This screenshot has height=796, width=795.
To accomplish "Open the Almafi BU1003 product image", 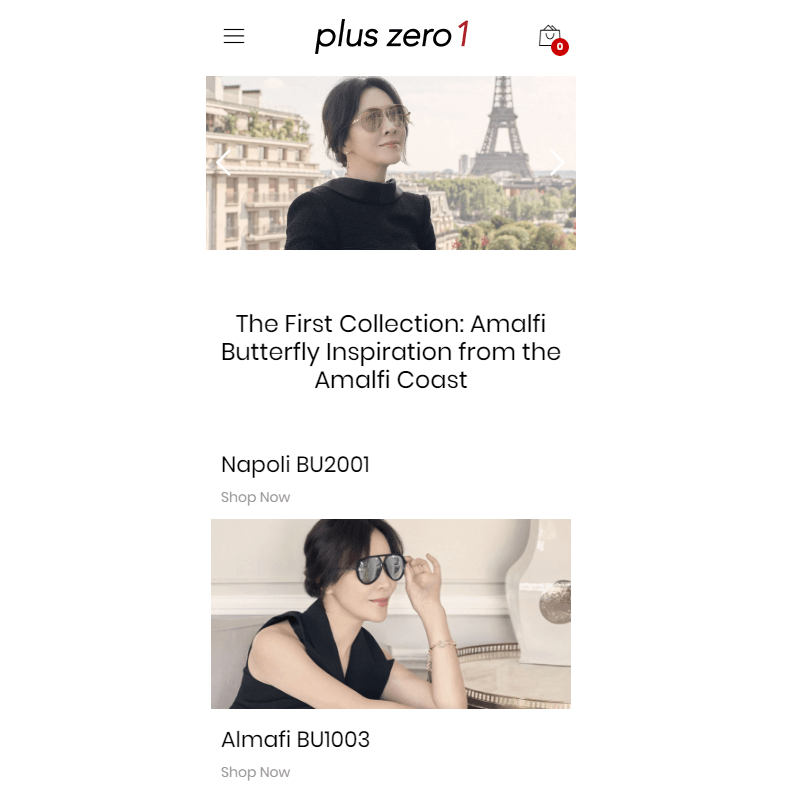I will (391, 613).
